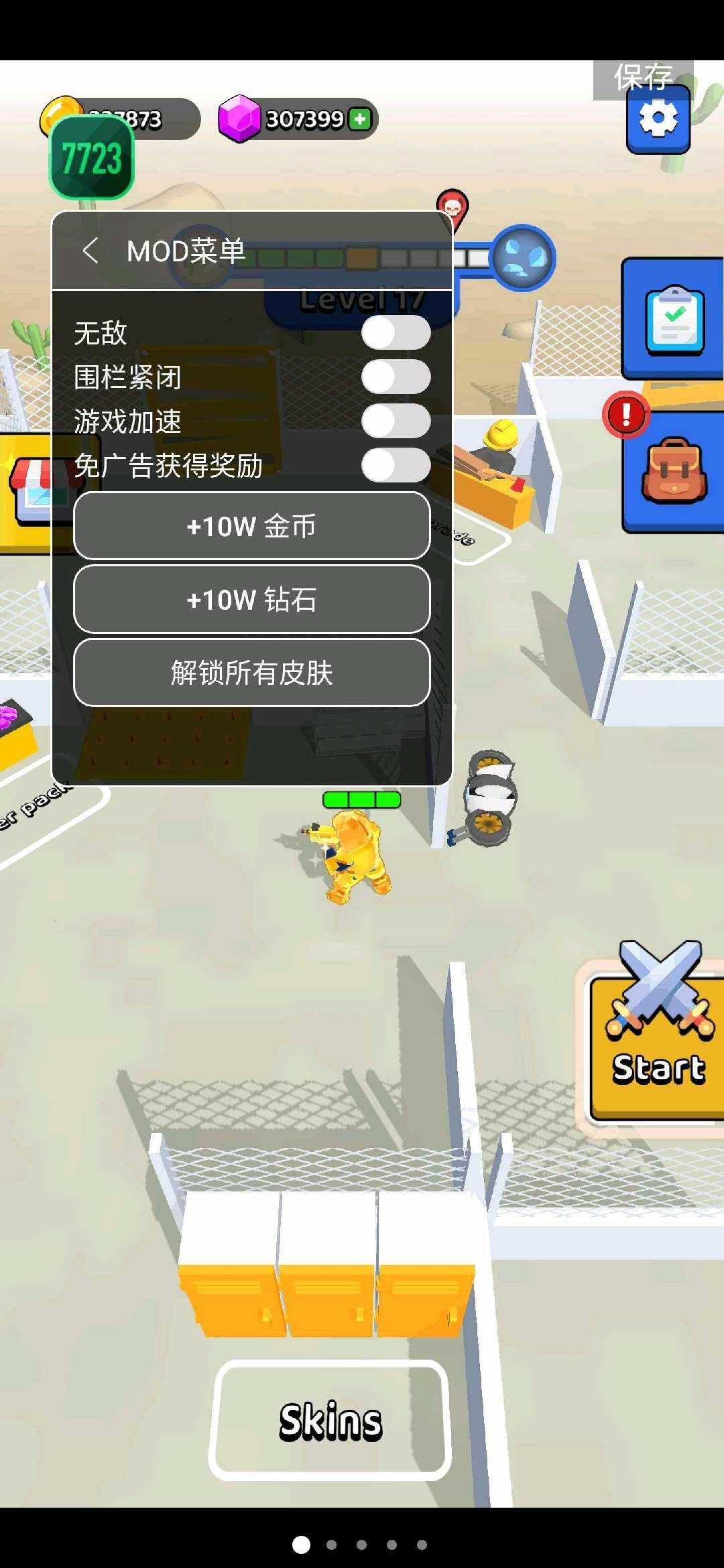
Task: Open the settings gear icon
Action: [x=658, y=119]
